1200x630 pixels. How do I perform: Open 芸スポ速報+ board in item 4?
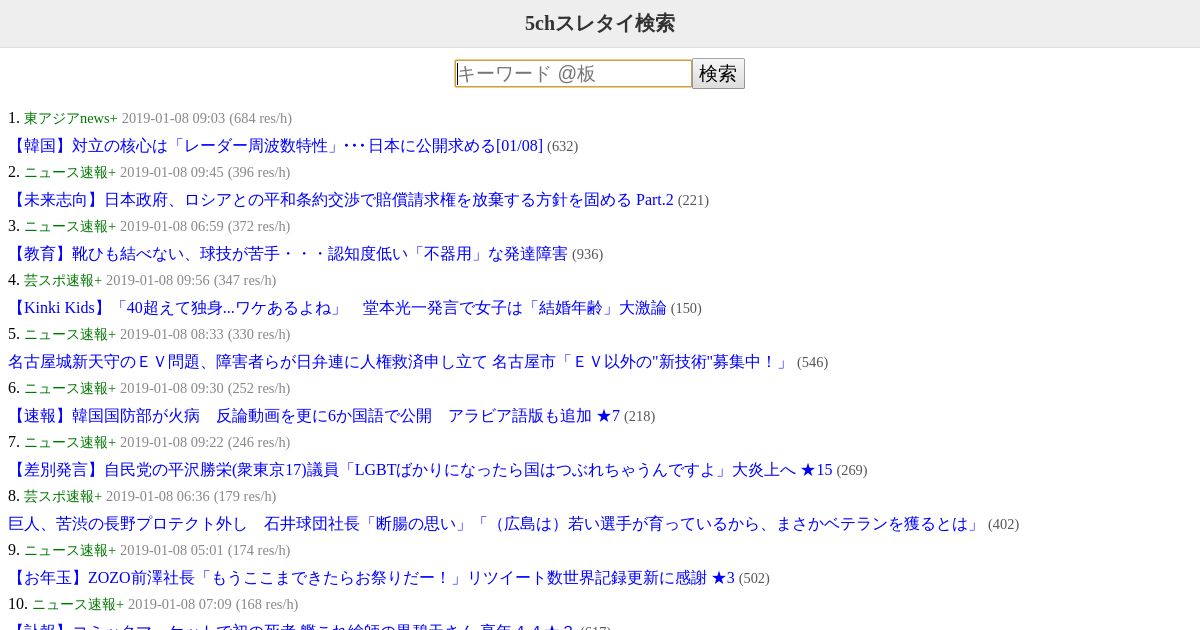pyautogui.click(x=63, y=280)
